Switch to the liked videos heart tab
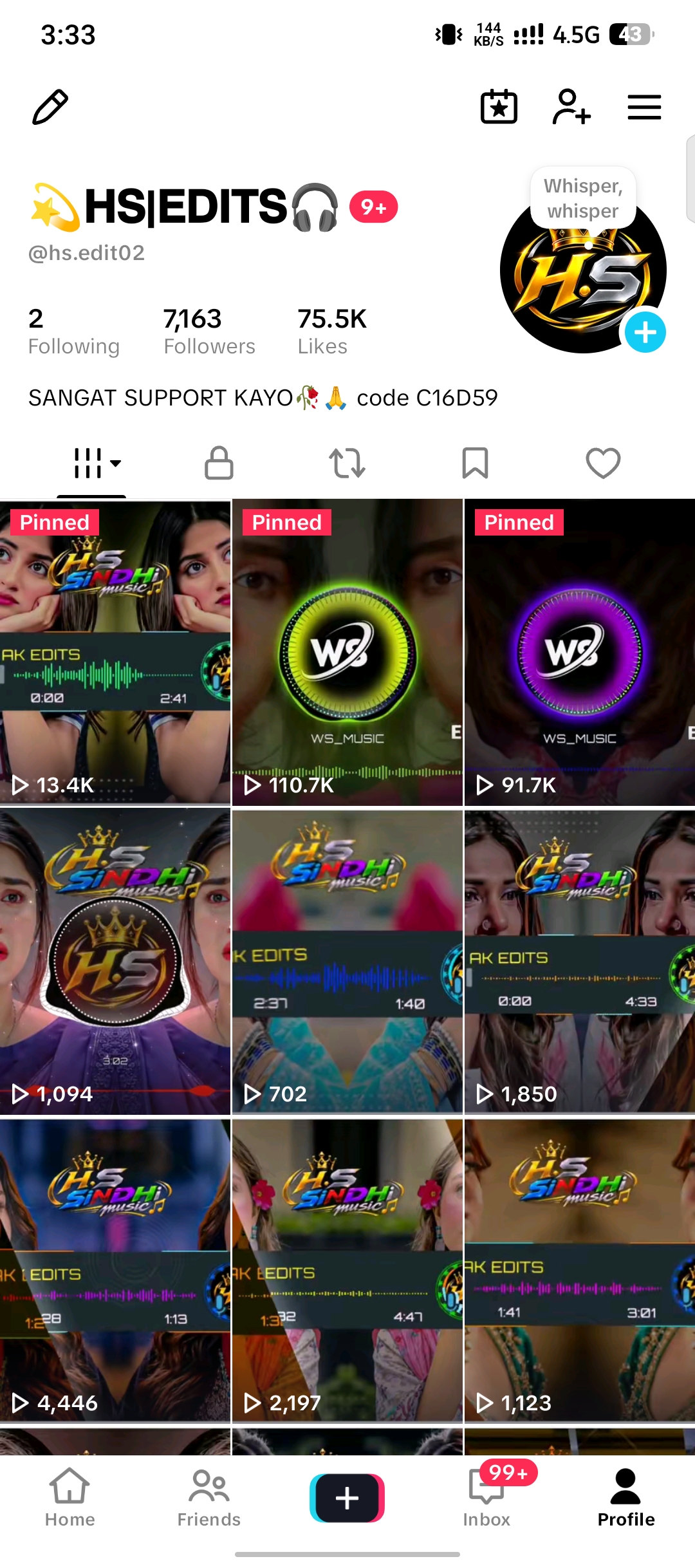Image resolution: width=695 pixels, height=1568 pixels. (603, 463)
